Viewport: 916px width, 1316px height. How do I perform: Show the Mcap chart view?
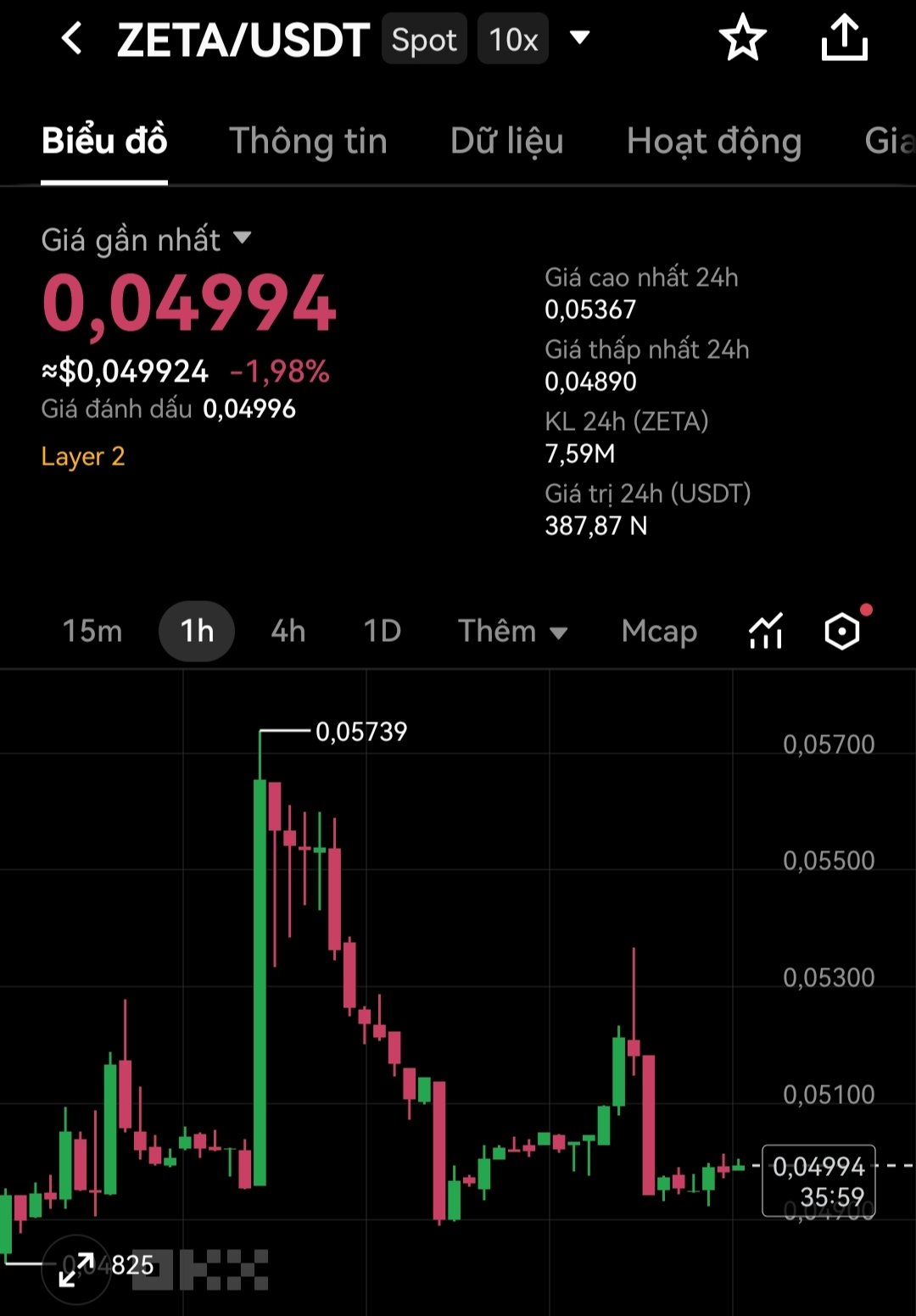click(659, 631)
